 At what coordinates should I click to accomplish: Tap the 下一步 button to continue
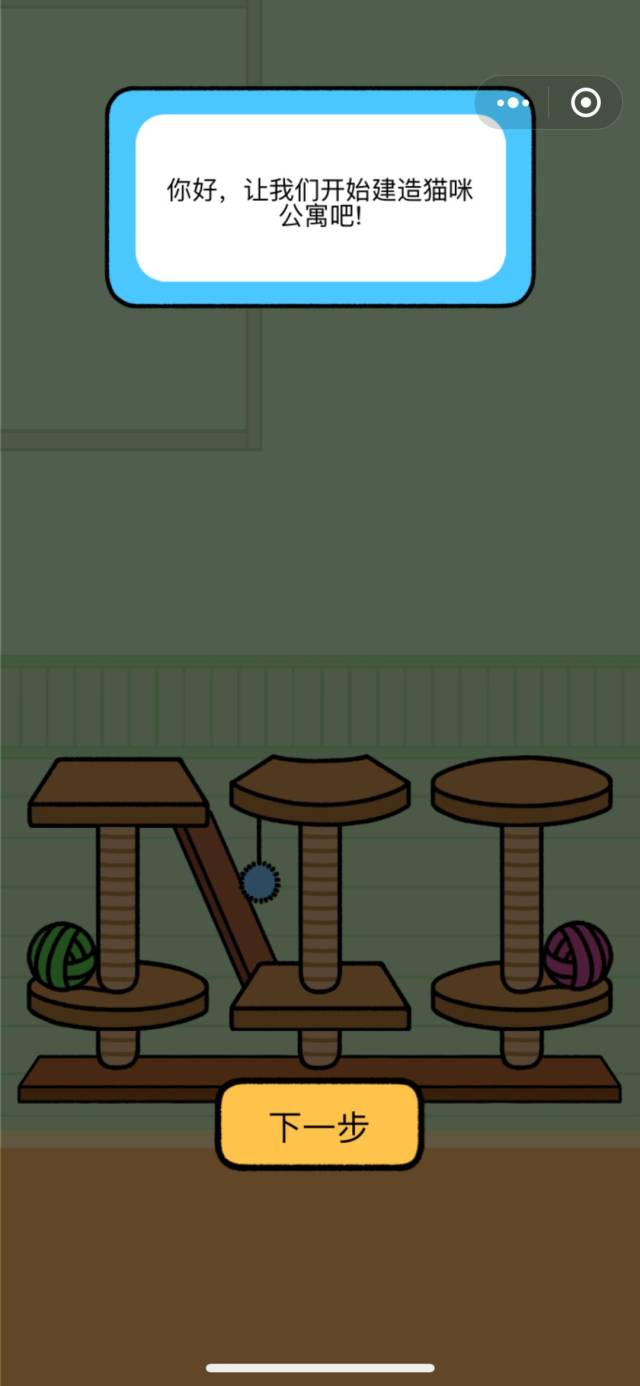tap(319, 1125)
